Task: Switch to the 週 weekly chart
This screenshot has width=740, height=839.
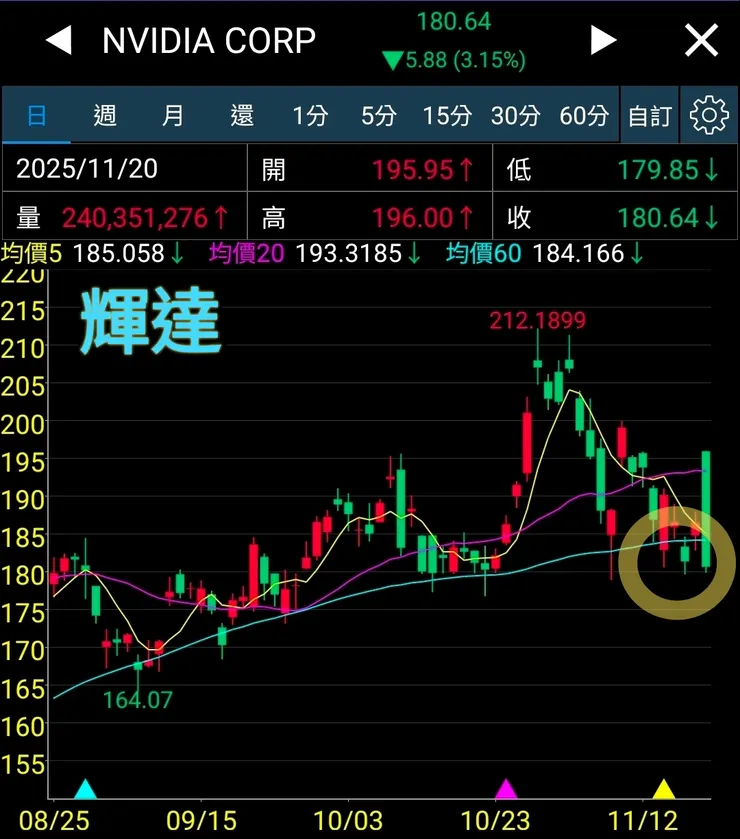Action: click(105, 116)
